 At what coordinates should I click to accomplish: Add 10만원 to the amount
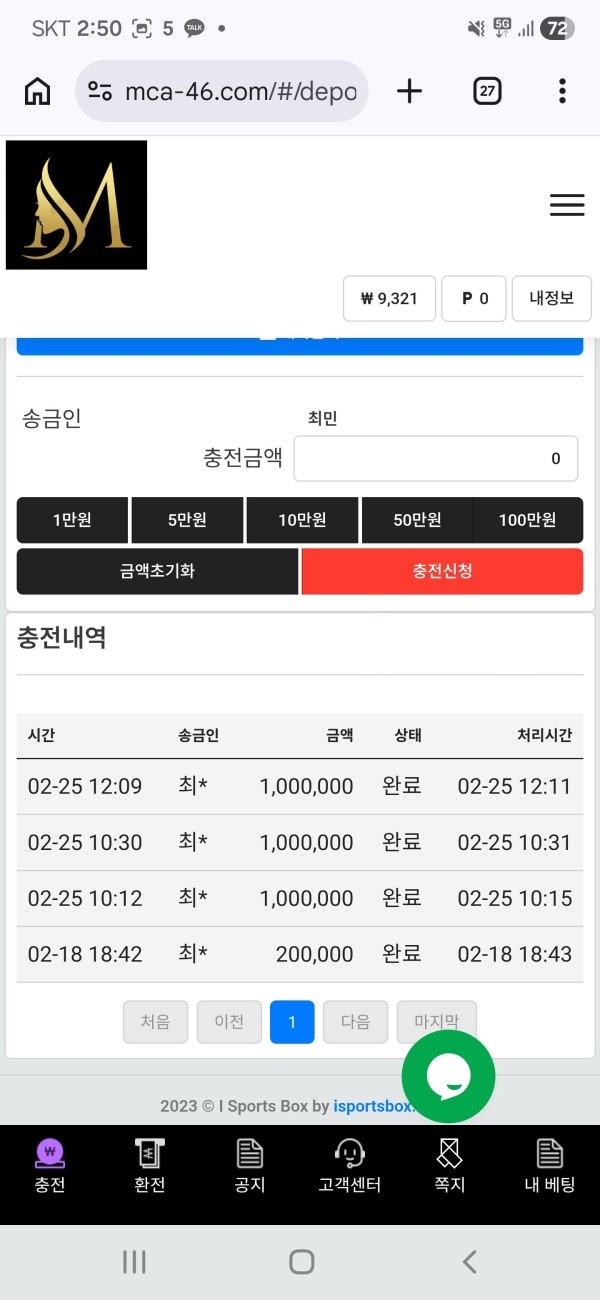pos(302,520)
